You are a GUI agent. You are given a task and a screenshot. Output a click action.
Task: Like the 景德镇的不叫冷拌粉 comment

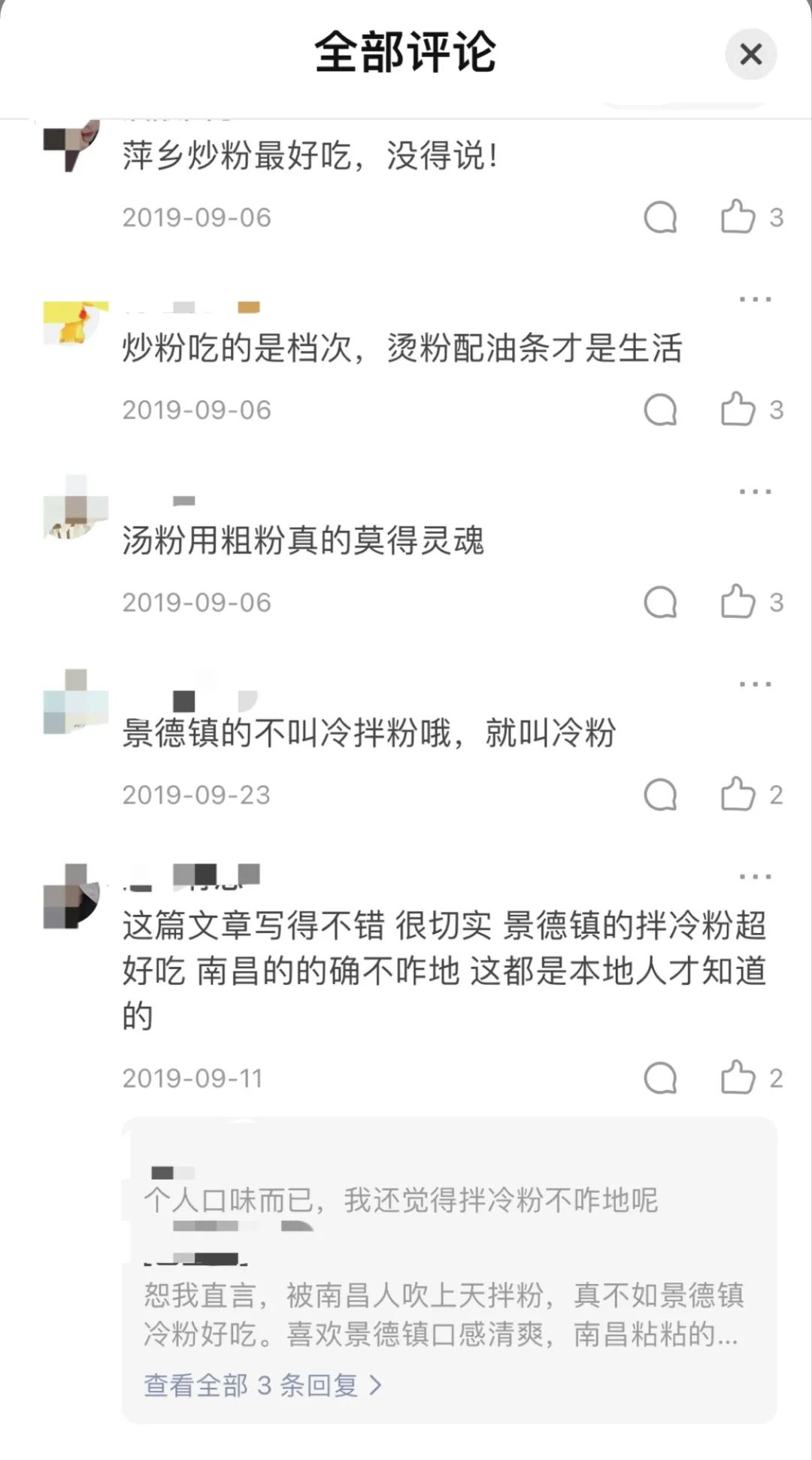(738, 795)
